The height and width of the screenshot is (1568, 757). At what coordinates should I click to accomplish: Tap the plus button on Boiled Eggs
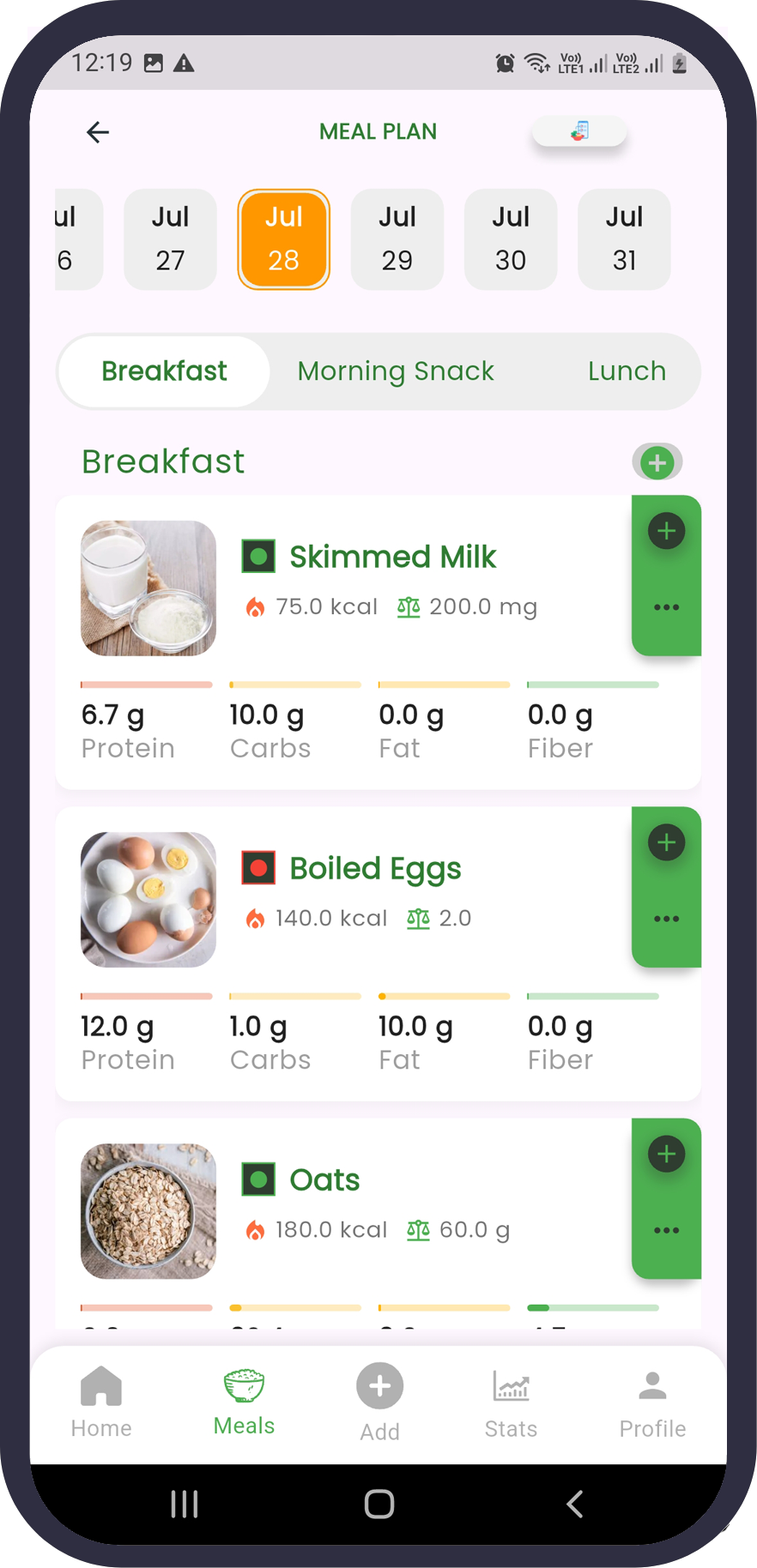point(666,843)
